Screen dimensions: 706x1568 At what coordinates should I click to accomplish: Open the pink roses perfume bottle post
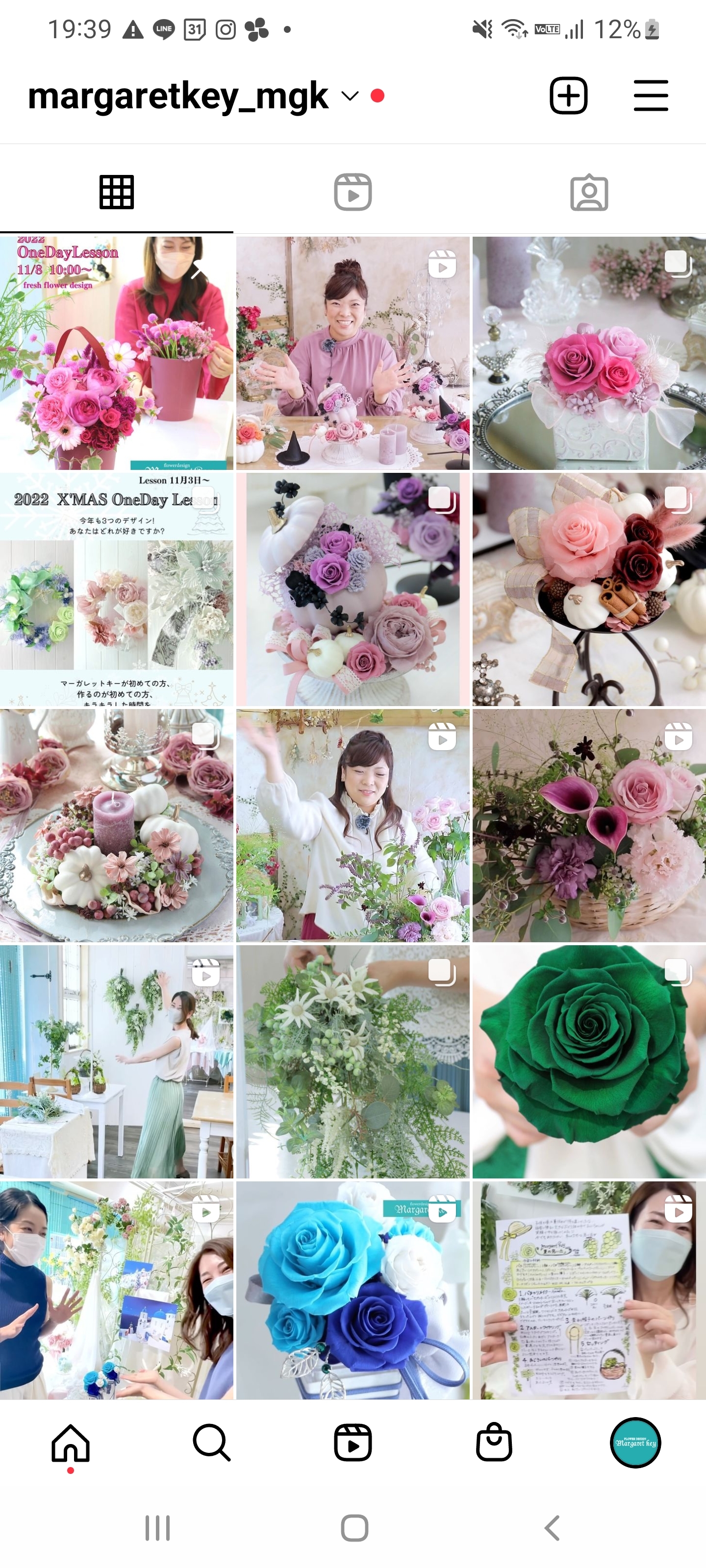point(588,353)
